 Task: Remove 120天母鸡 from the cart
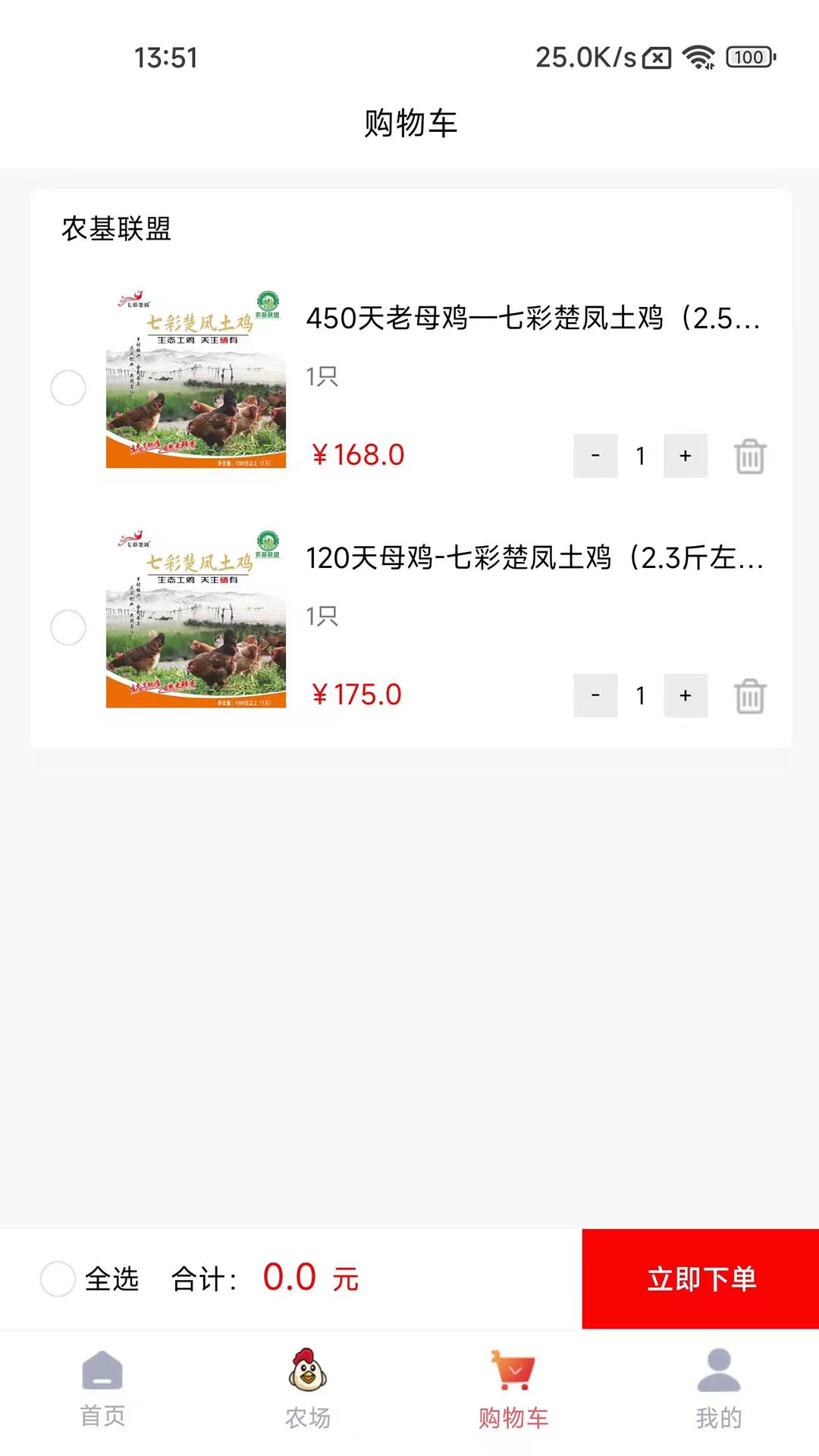(750, 696)
